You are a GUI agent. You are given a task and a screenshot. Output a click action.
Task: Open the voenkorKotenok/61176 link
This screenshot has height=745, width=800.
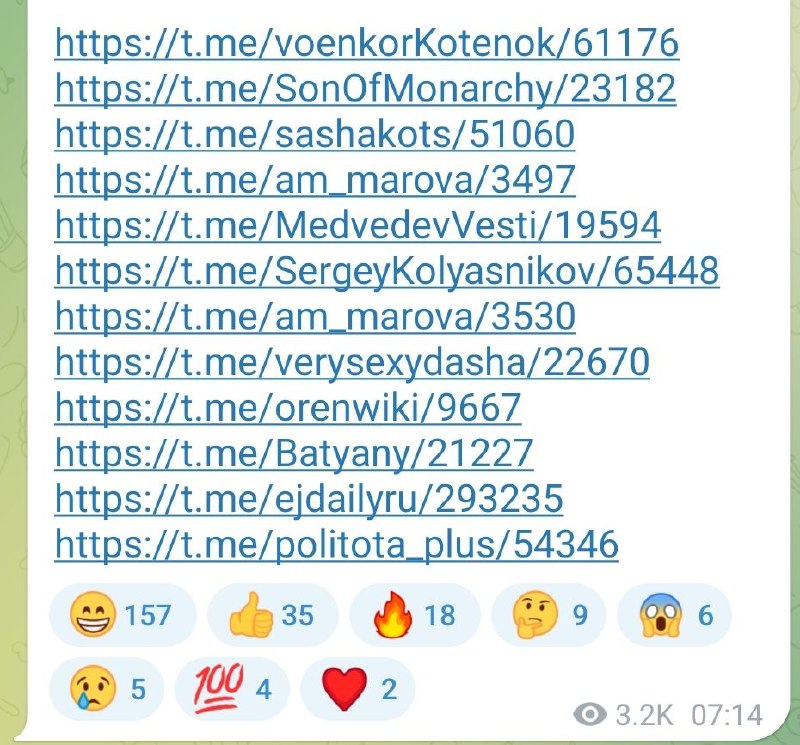(366, 43)
